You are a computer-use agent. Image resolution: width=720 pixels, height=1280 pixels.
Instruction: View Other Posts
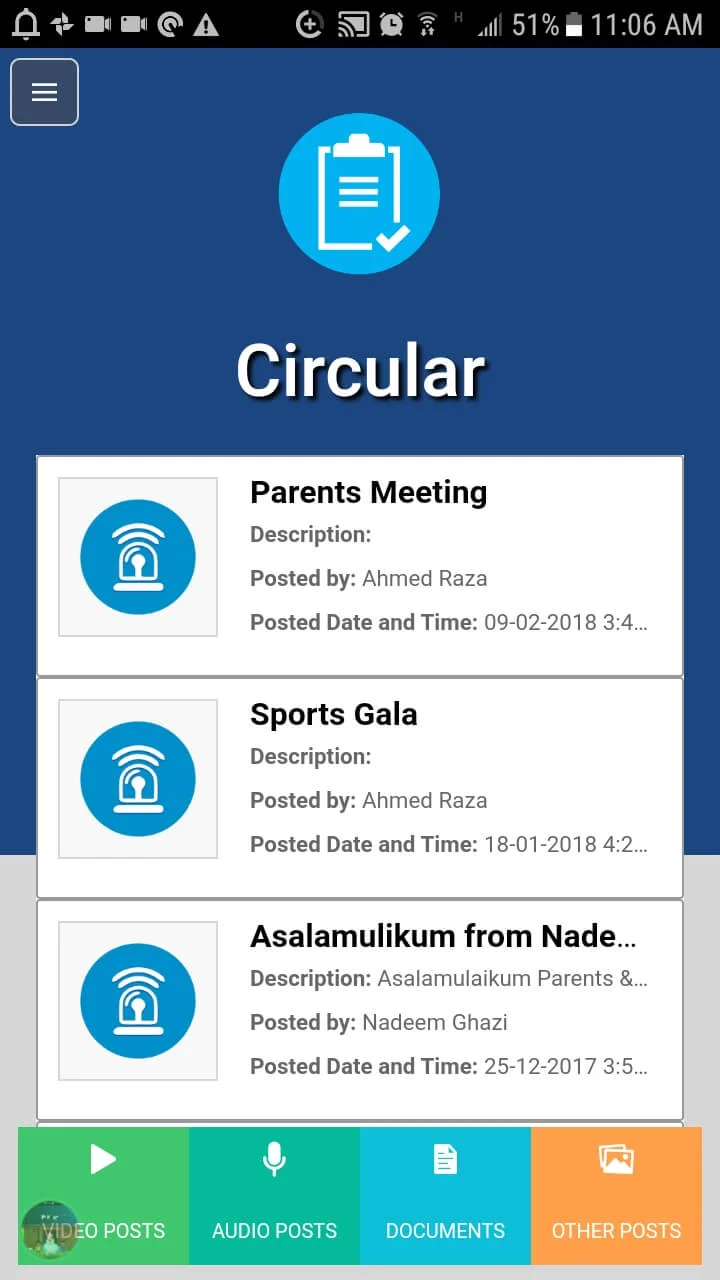616,1196
